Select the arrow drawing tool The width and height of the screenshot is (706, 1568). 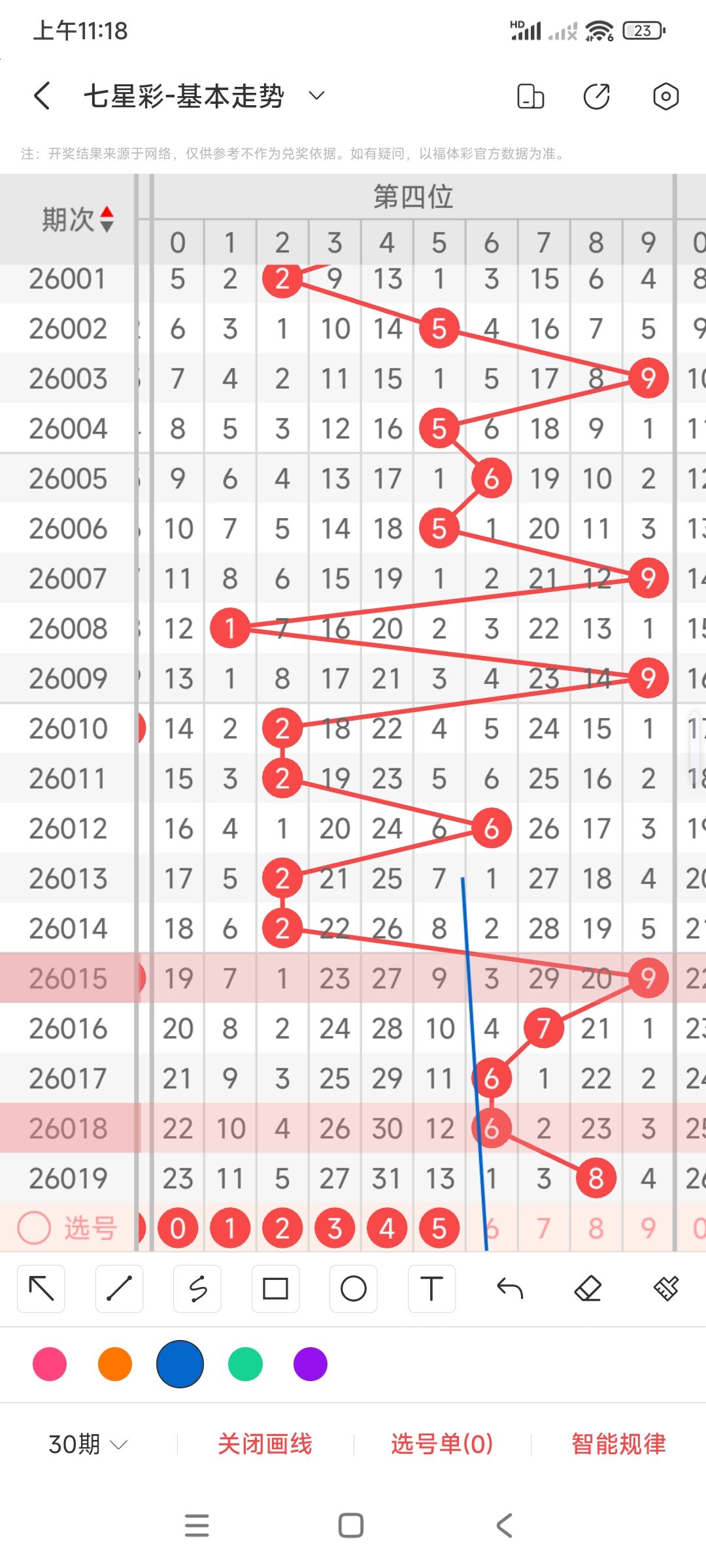[x=41, y=1288]
